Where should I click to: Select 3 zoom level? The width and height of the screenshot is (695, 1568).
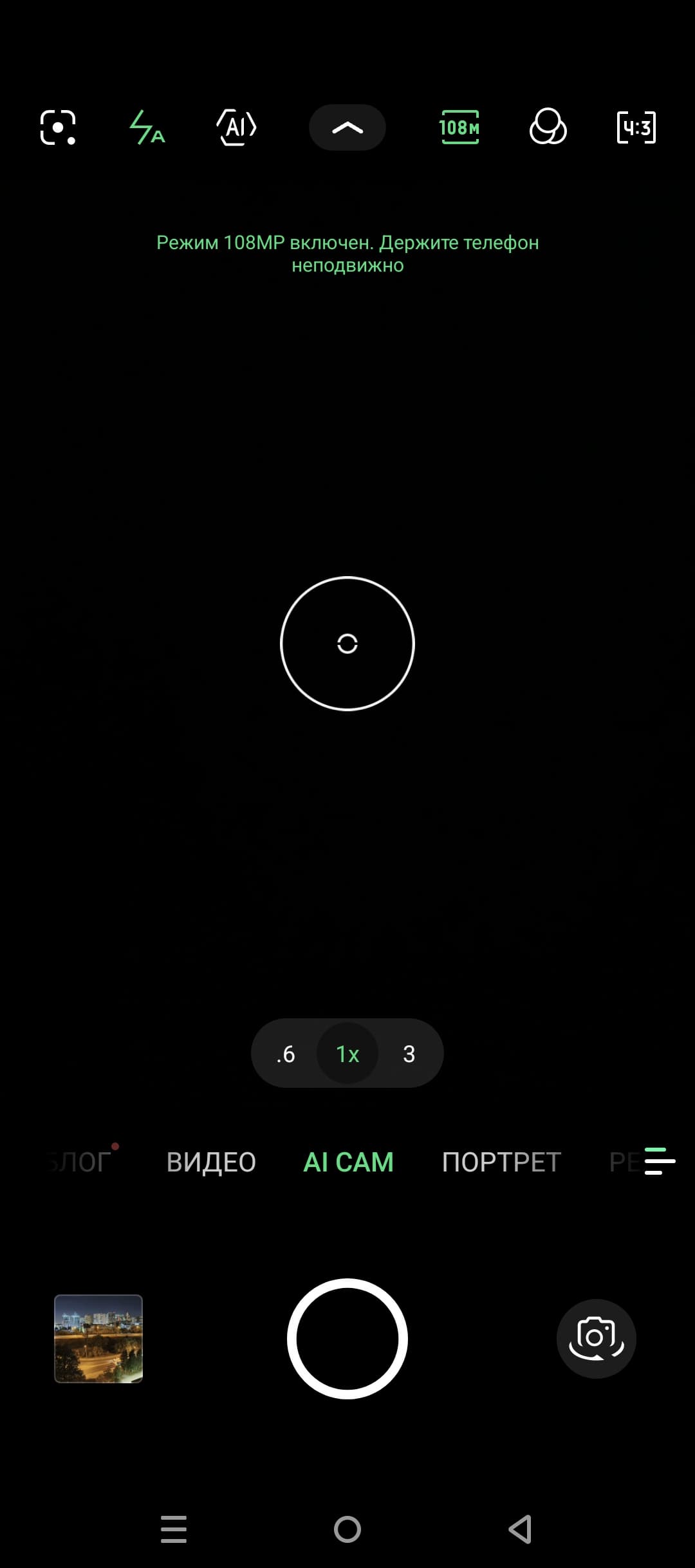[x=409, y=1054]
